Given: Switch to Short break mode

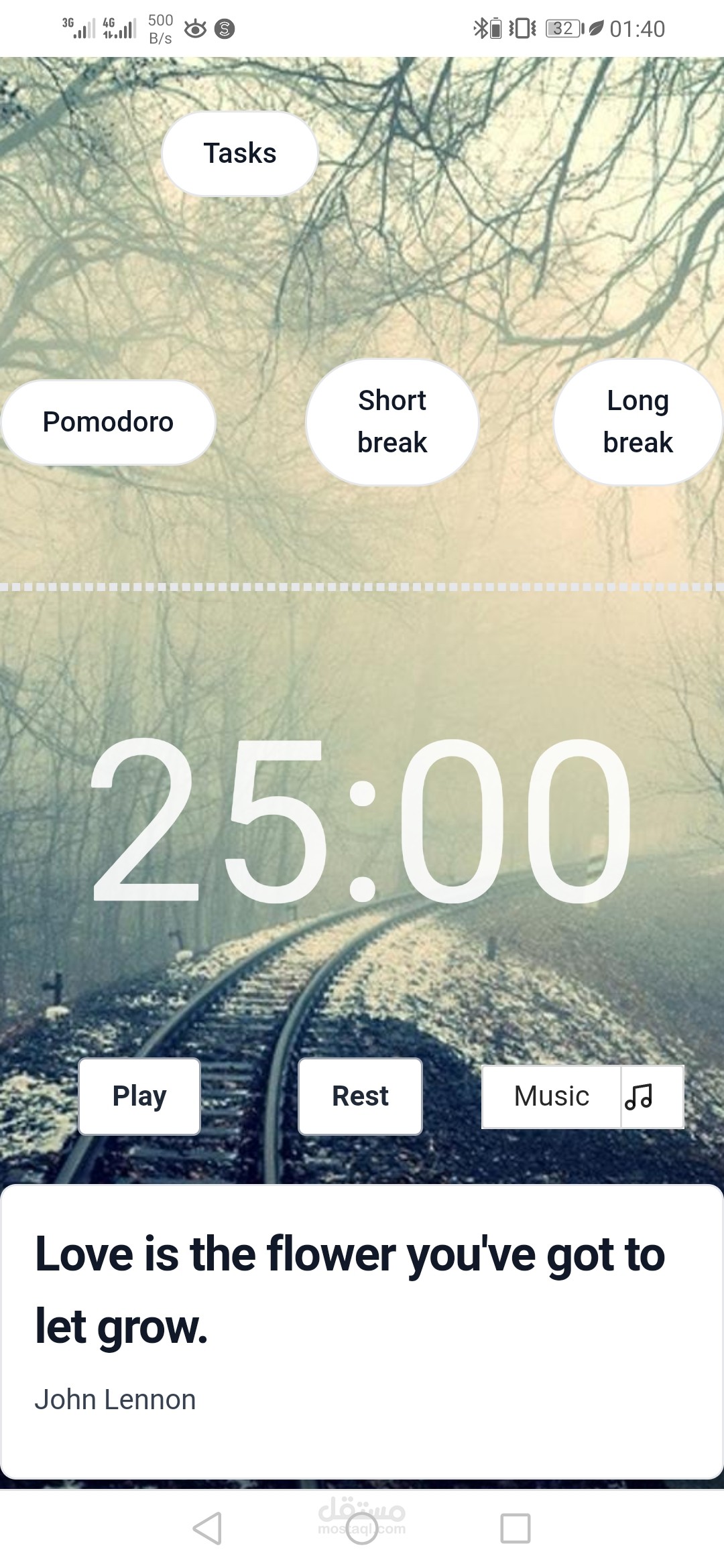Looking at the screenshot, I should (392, 422).
